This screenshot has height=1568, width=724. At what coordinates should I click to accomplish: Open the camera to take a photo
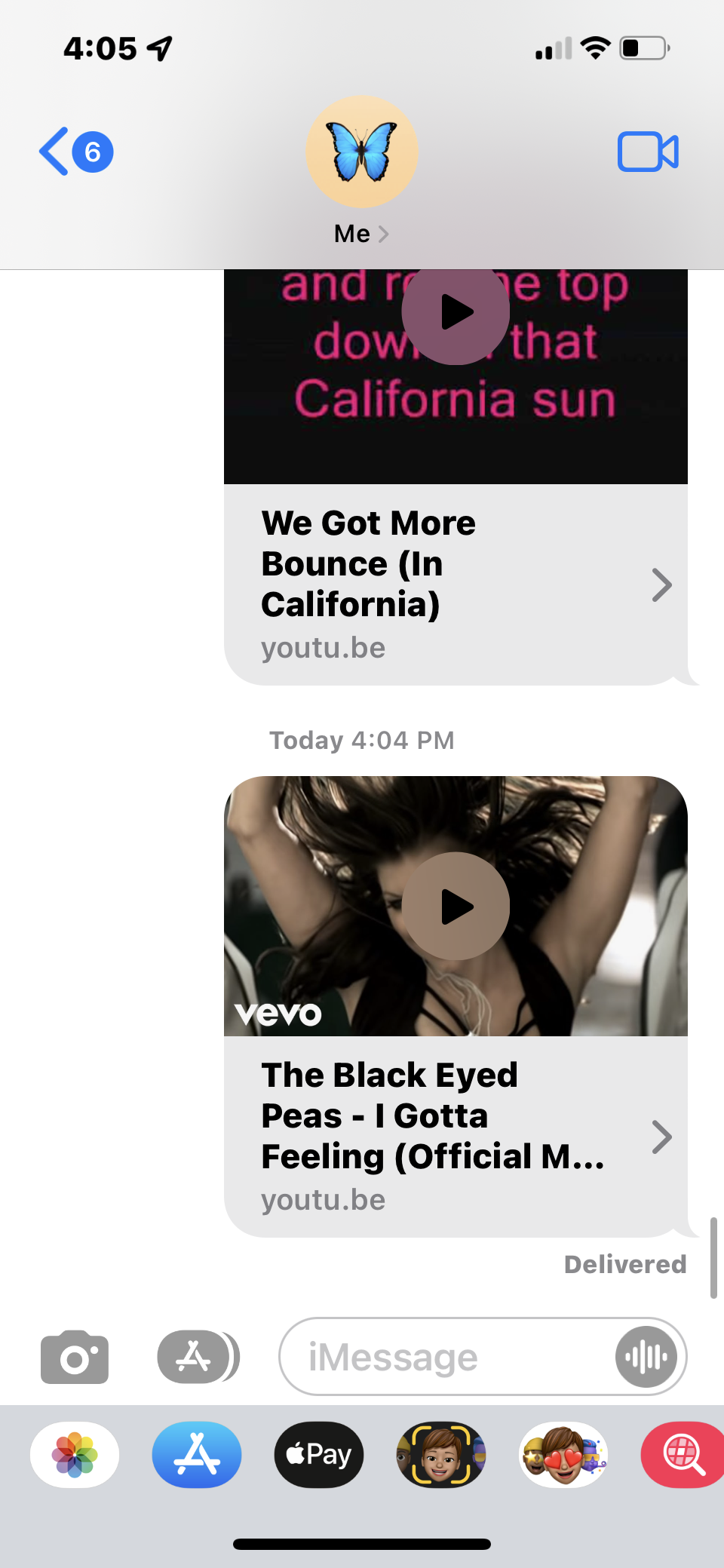tap(75, 1357)
